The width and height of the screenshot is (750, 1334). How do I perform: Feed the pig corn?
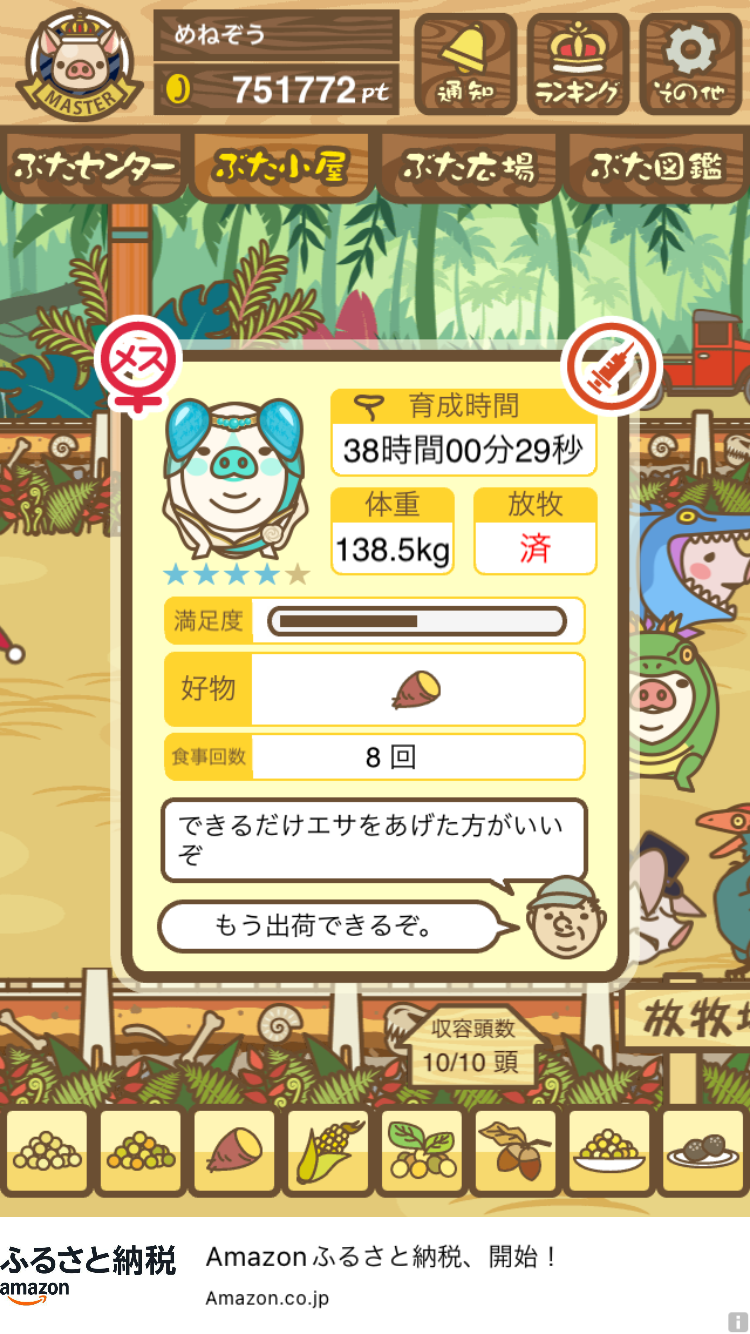click(328, 1152)
